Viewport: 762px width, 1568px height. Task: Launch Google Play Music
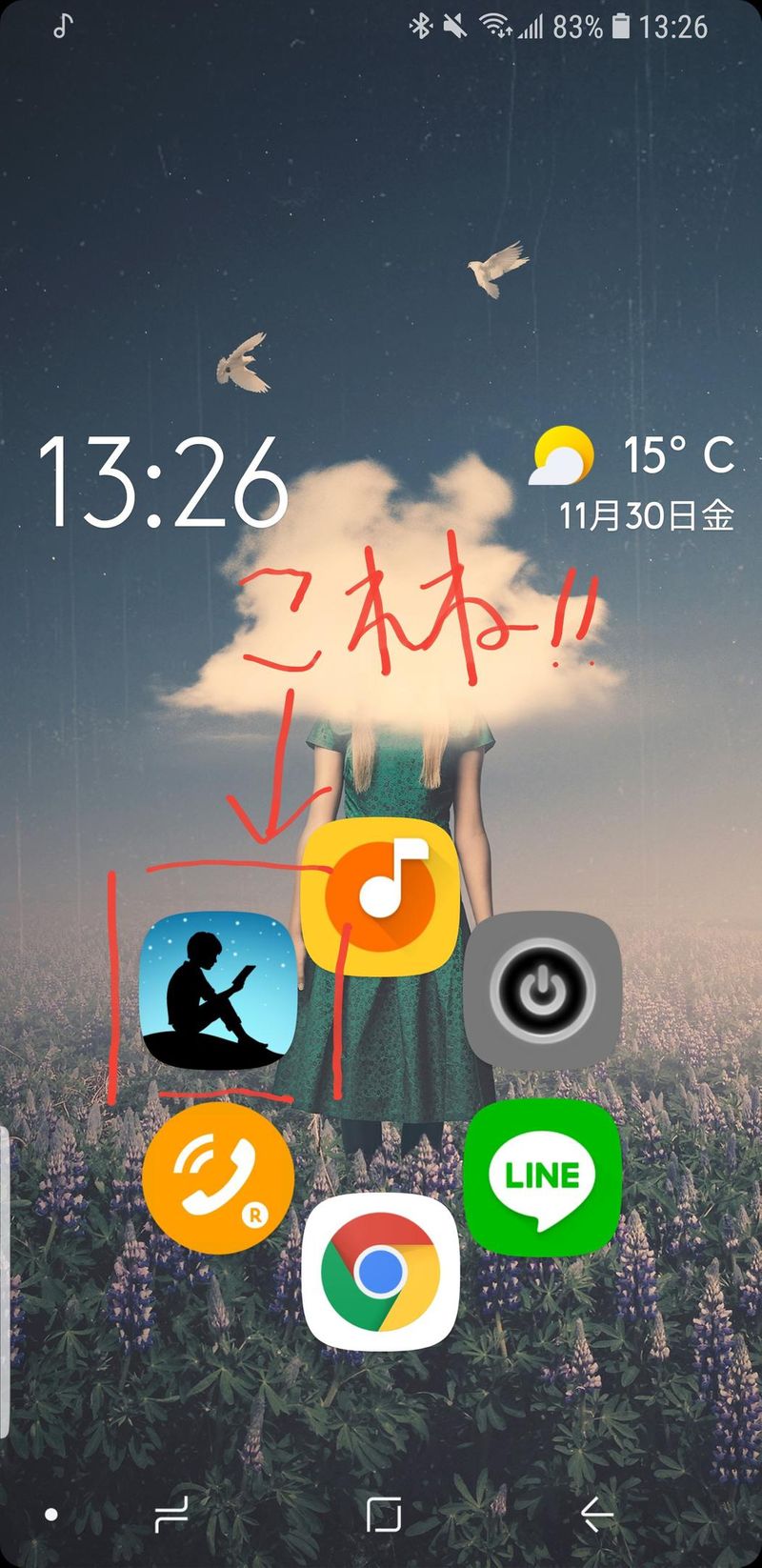coord(380,895)
